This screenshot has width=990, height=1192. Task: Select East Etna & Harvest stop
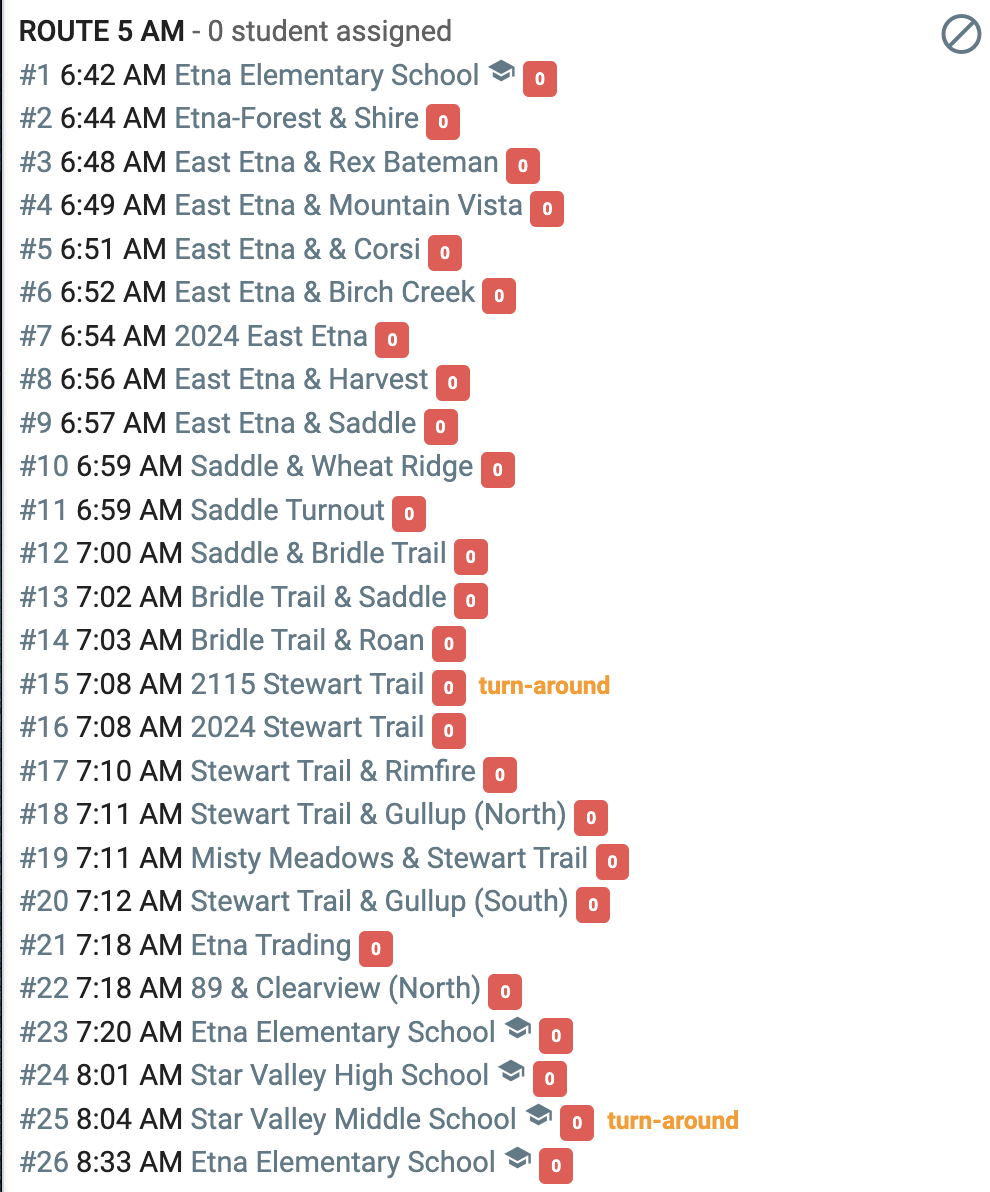point(301,379)
